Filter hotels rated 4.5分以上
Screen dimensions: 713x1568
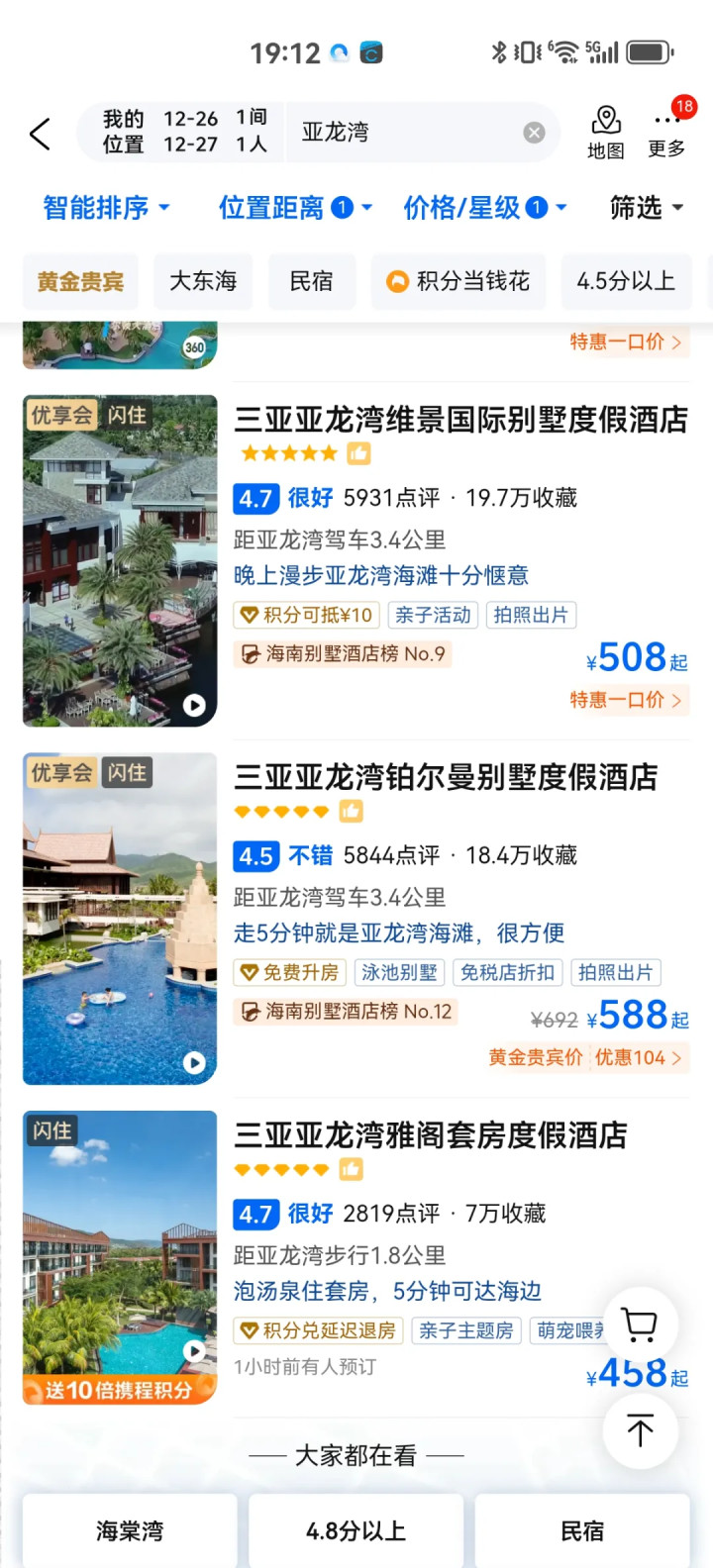[626, 281]
